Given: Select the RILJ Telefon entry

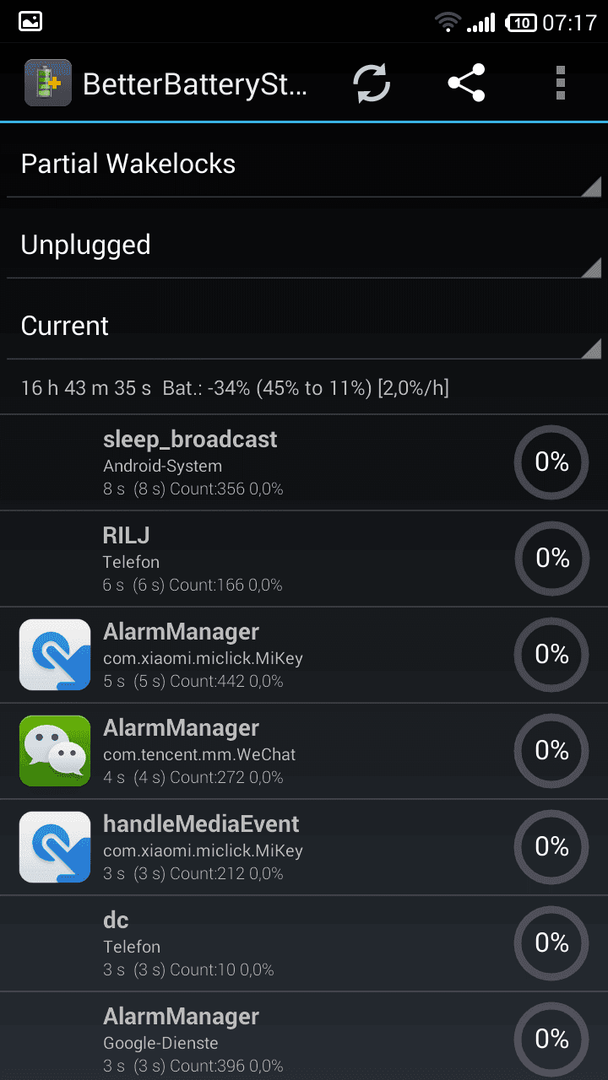Looking at the screenshot, I should (x=304, y=559).
